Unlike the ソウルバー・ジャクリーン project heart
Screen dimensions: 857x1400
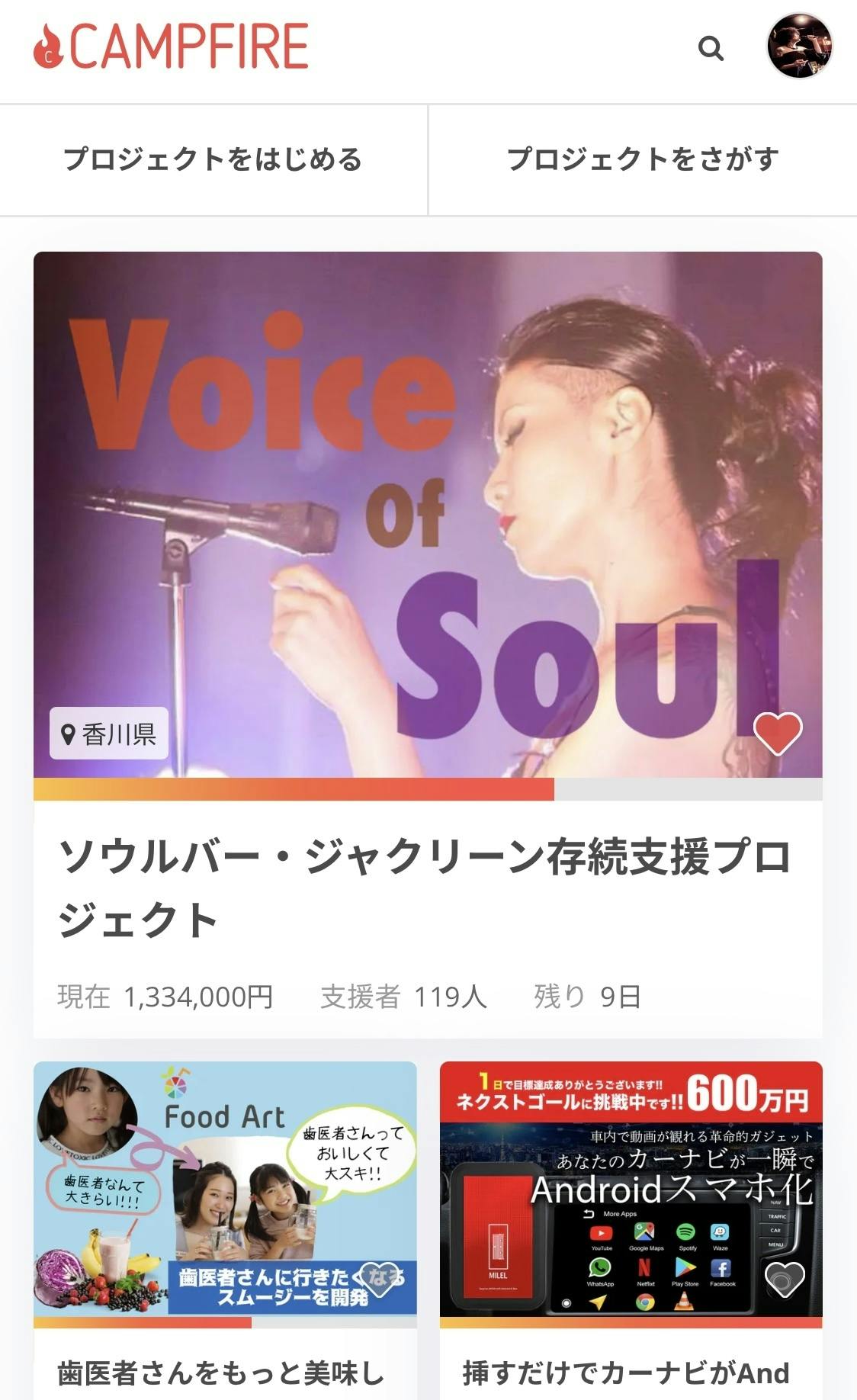(778, 733)
